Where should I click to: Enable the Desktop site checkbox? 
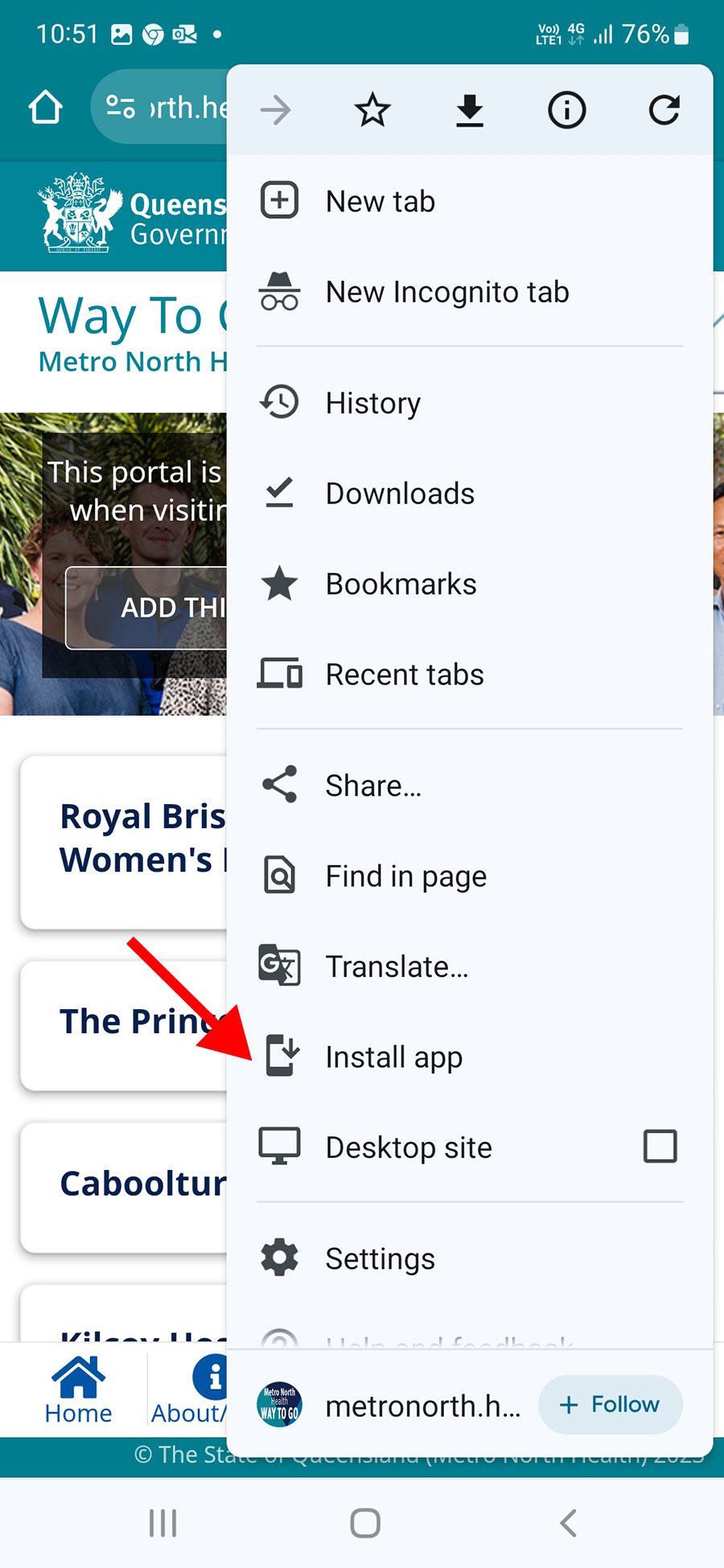coord(660,1147)
